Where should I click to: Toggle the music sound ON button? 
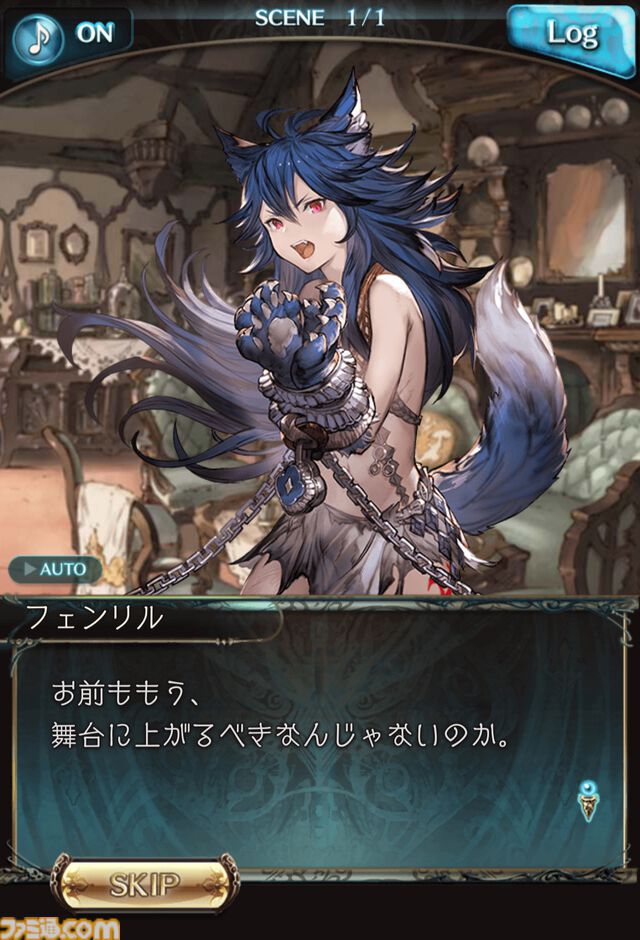[68, 33]
